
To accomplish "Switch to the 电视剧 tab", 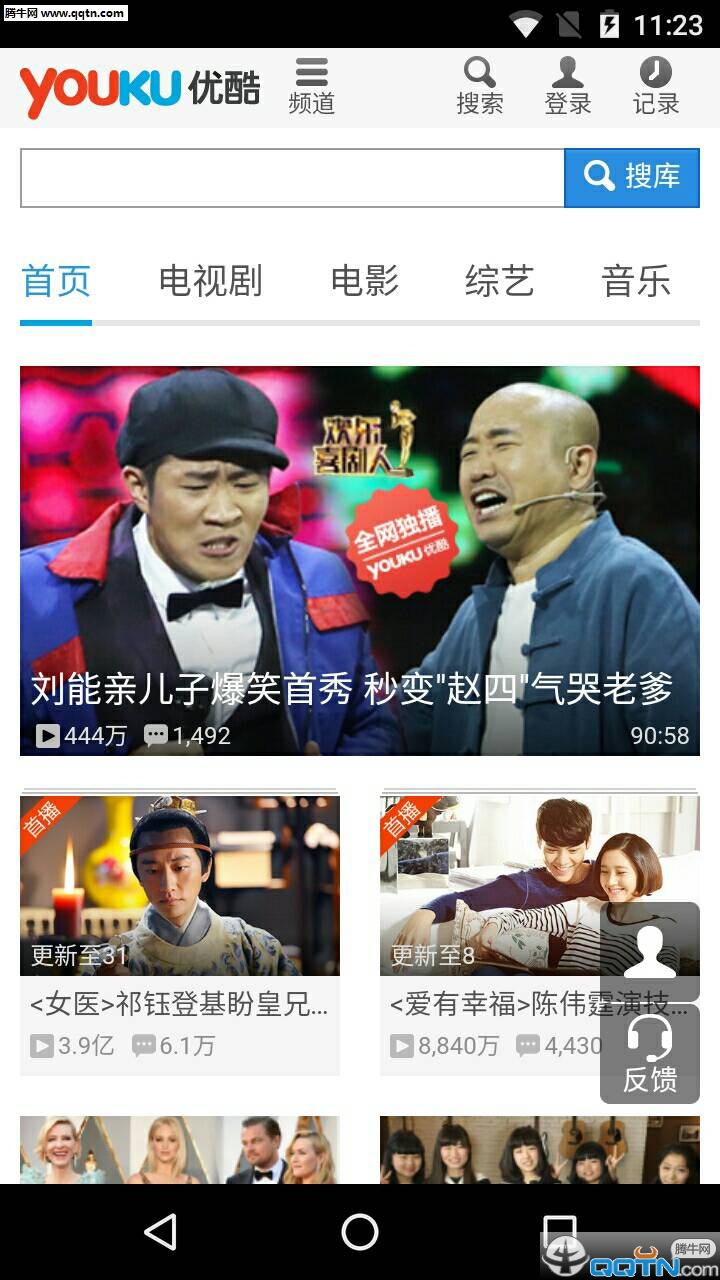I will click(x=210, y=281).
